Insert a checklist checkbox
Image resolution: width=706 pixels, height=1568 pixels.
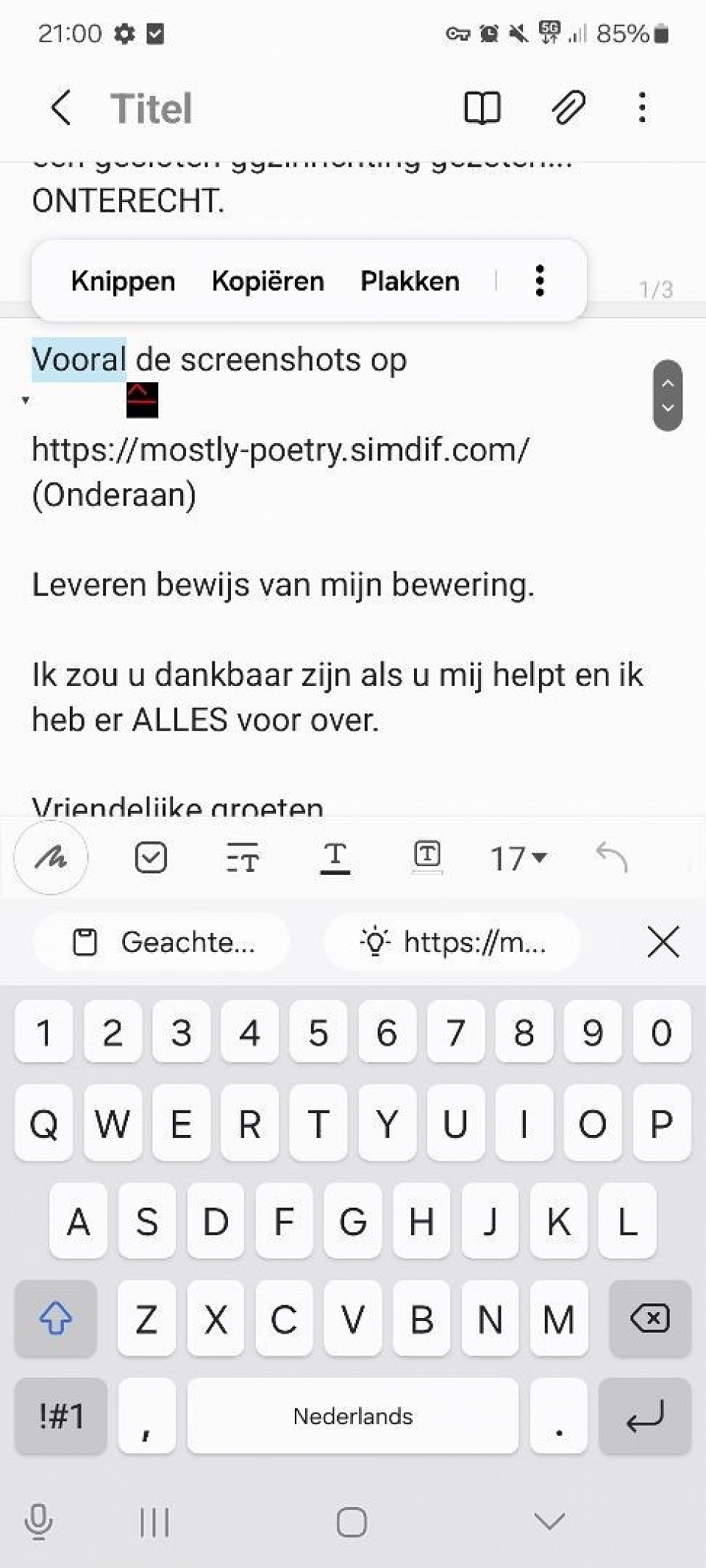tap(151, 857)
